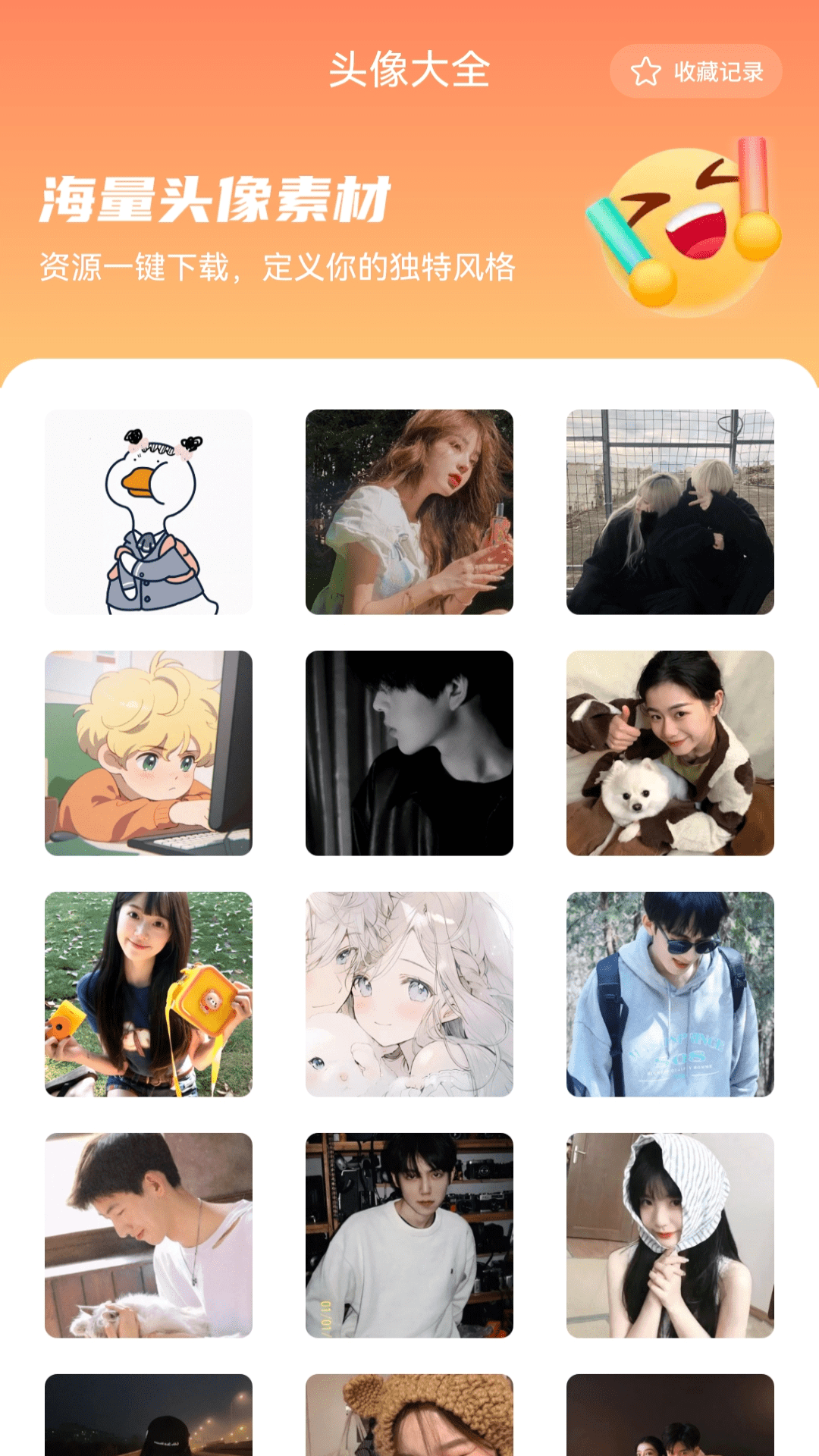Open the boy in blue hoodie sunglasses avatar
The image size is (819, 1456).
click(670, 994)
